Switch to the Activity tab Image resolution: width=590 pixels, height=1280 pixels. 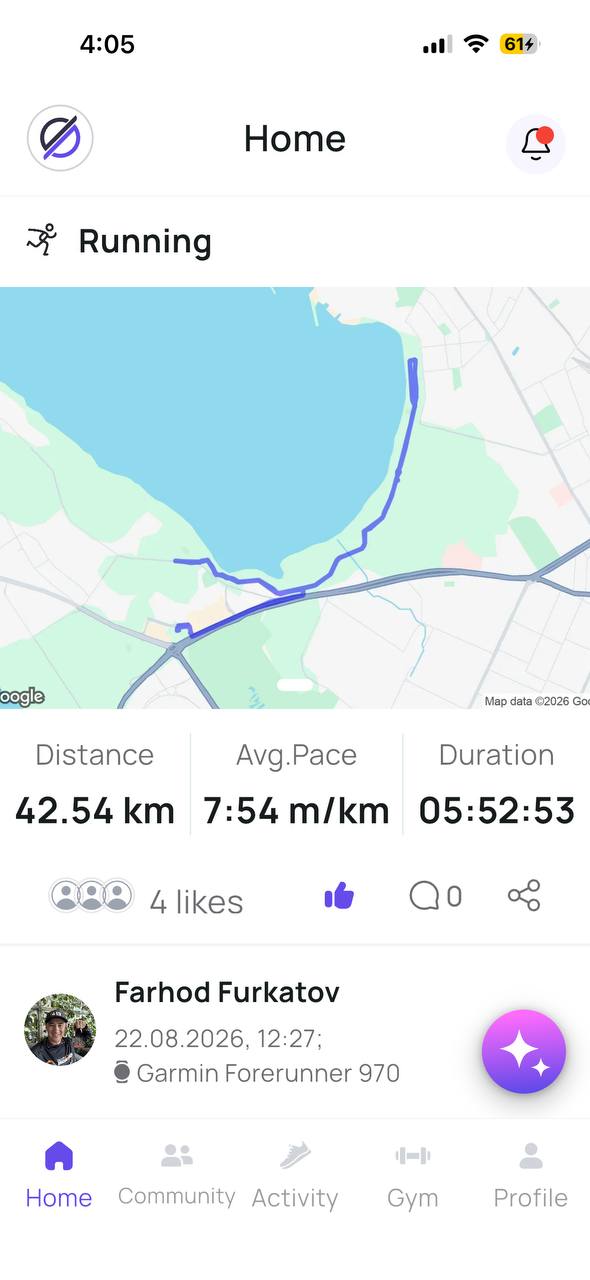pos(295,1176)
